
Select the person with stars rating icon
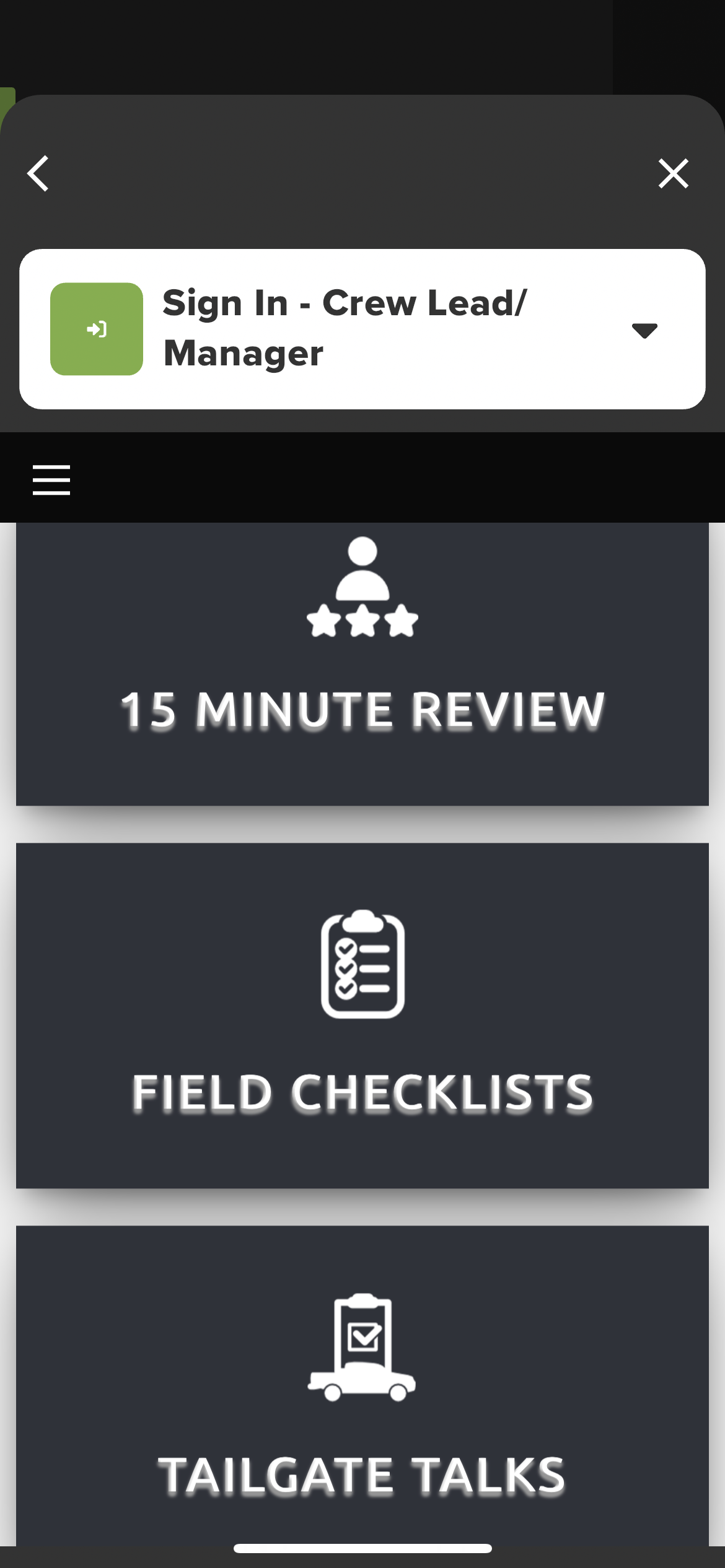[x=362, y=588]
